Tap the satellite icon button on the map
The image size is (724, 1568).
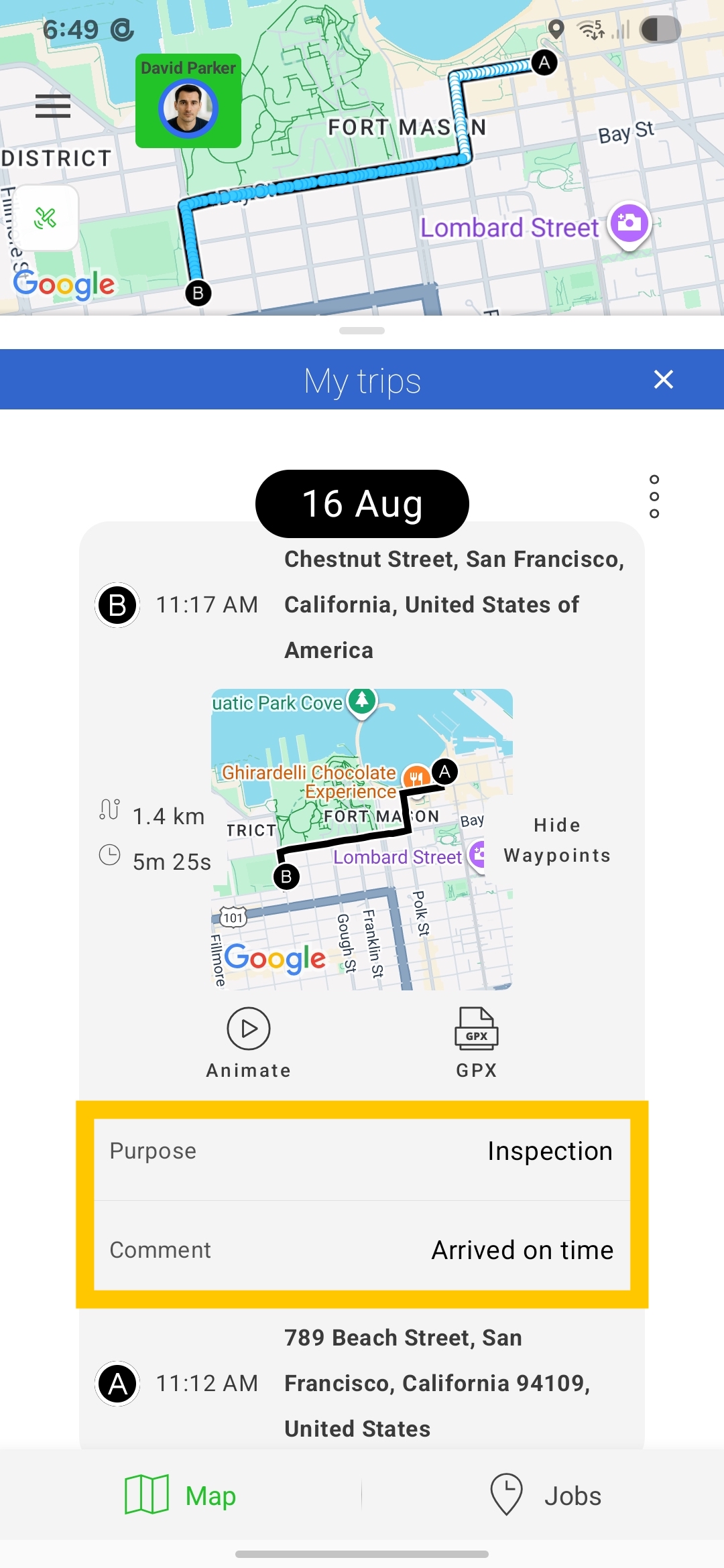click(46, 218)
